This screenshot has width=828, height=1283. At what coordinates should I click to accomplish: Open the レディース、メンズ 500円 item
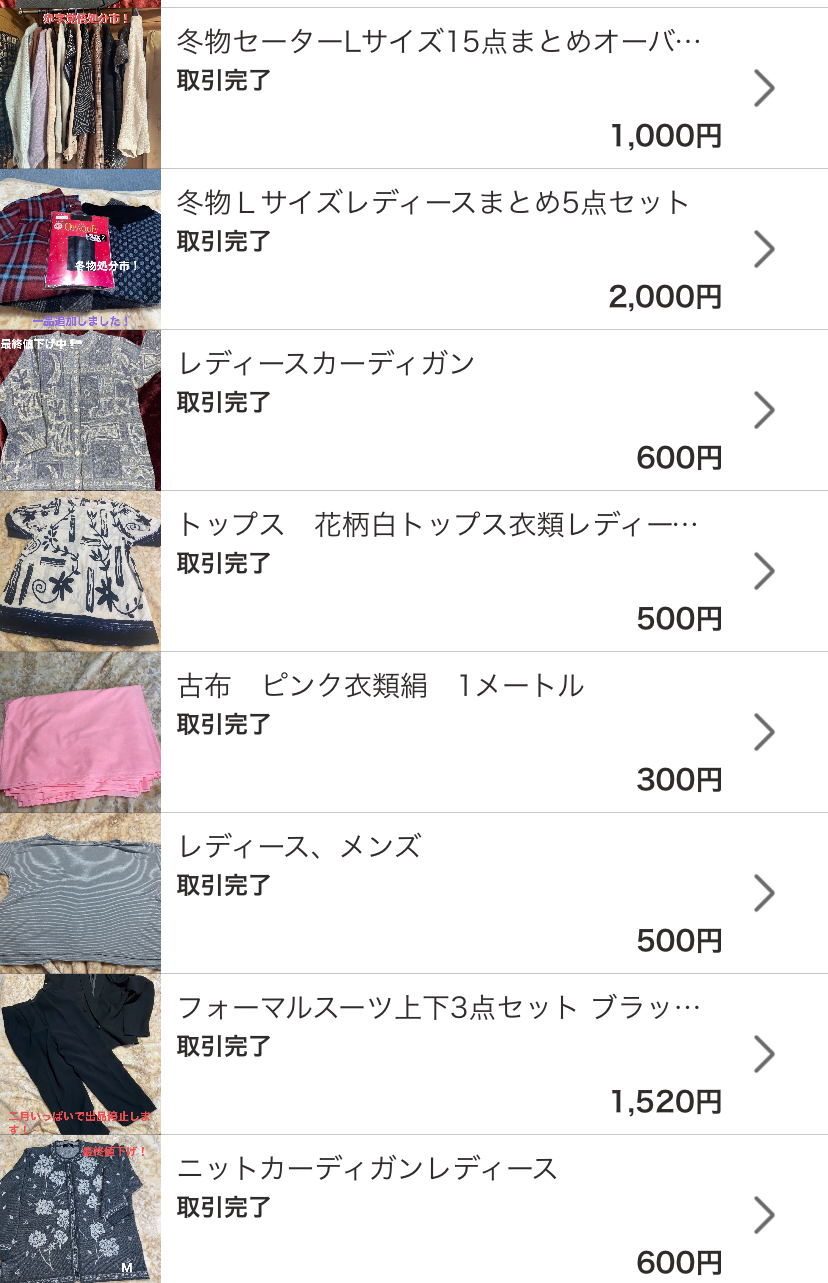tap(440, 893)
